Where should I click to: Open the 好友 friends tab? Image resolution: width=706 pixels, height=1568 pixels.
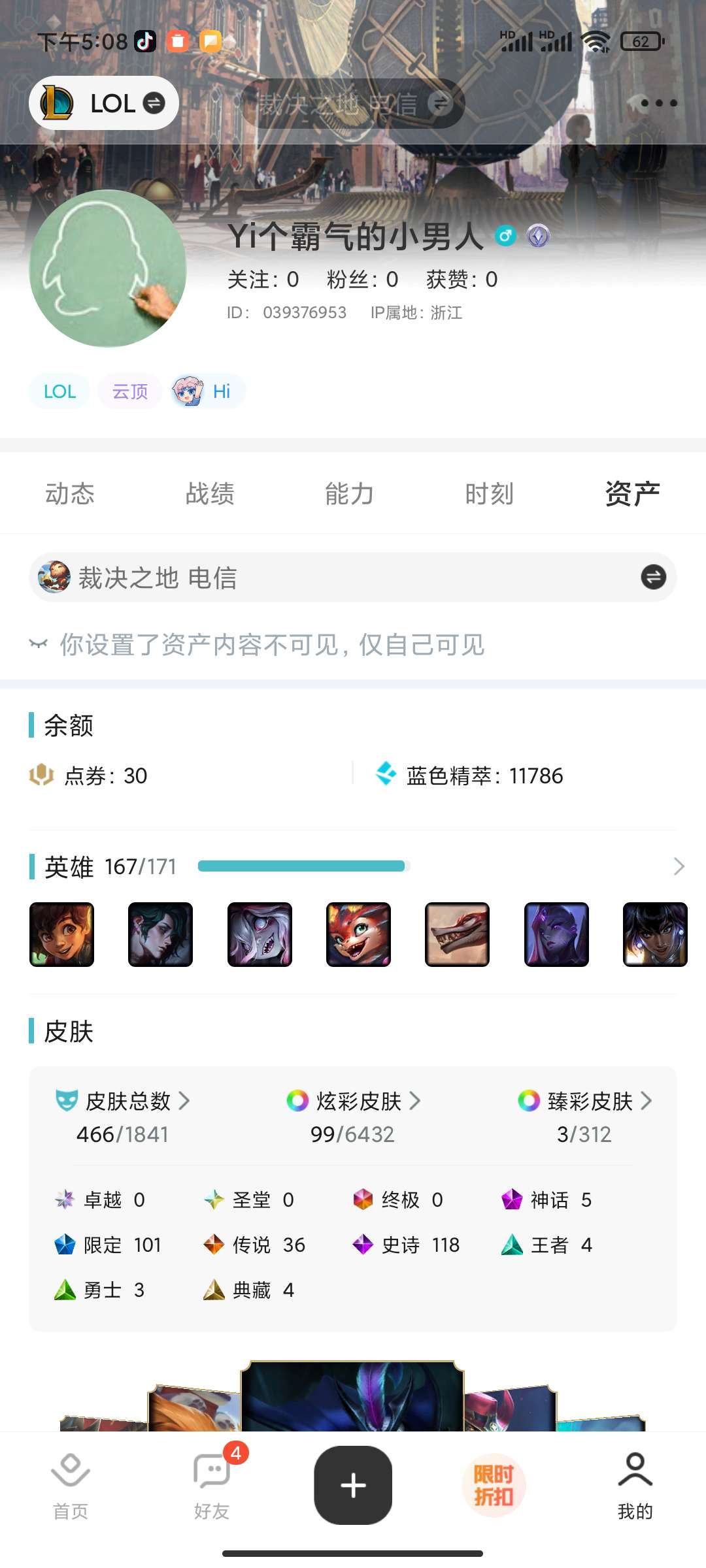click(x=212, y=1486)
